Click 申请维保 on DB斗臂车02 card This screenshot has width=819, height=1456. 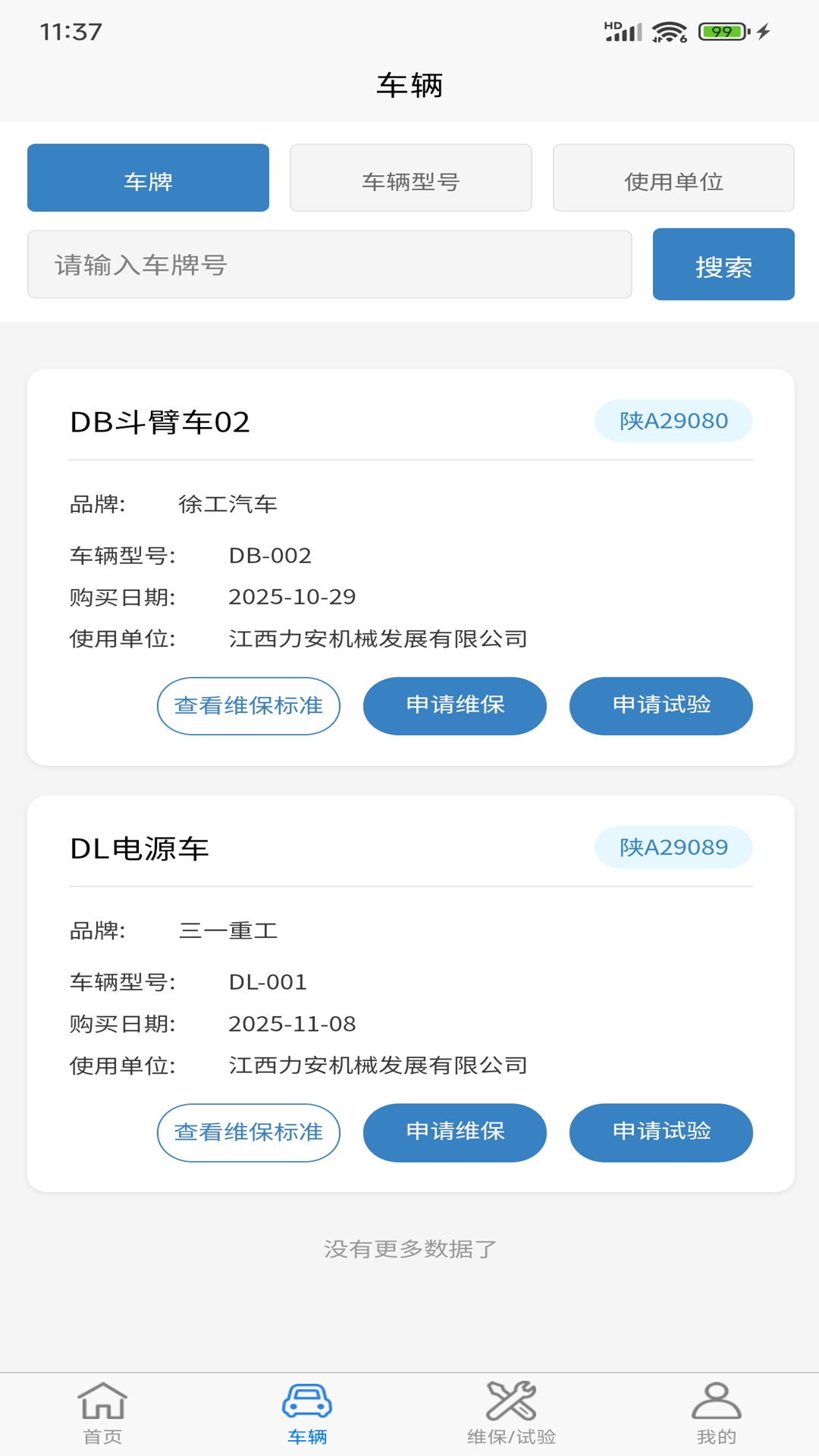455,706
